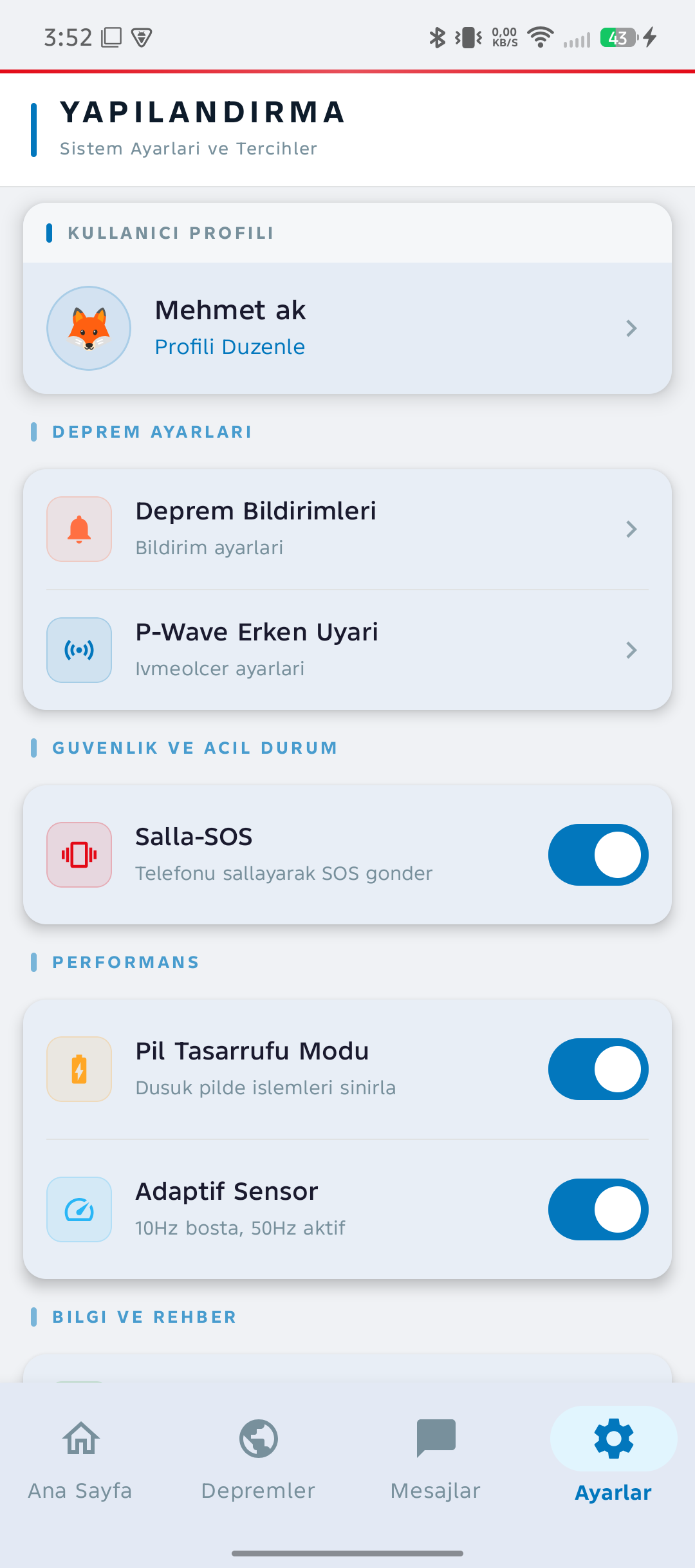Click the Adaptif Sensor gauge icon
This screenshot has width=695, height=1568.
coord(79,1209)
